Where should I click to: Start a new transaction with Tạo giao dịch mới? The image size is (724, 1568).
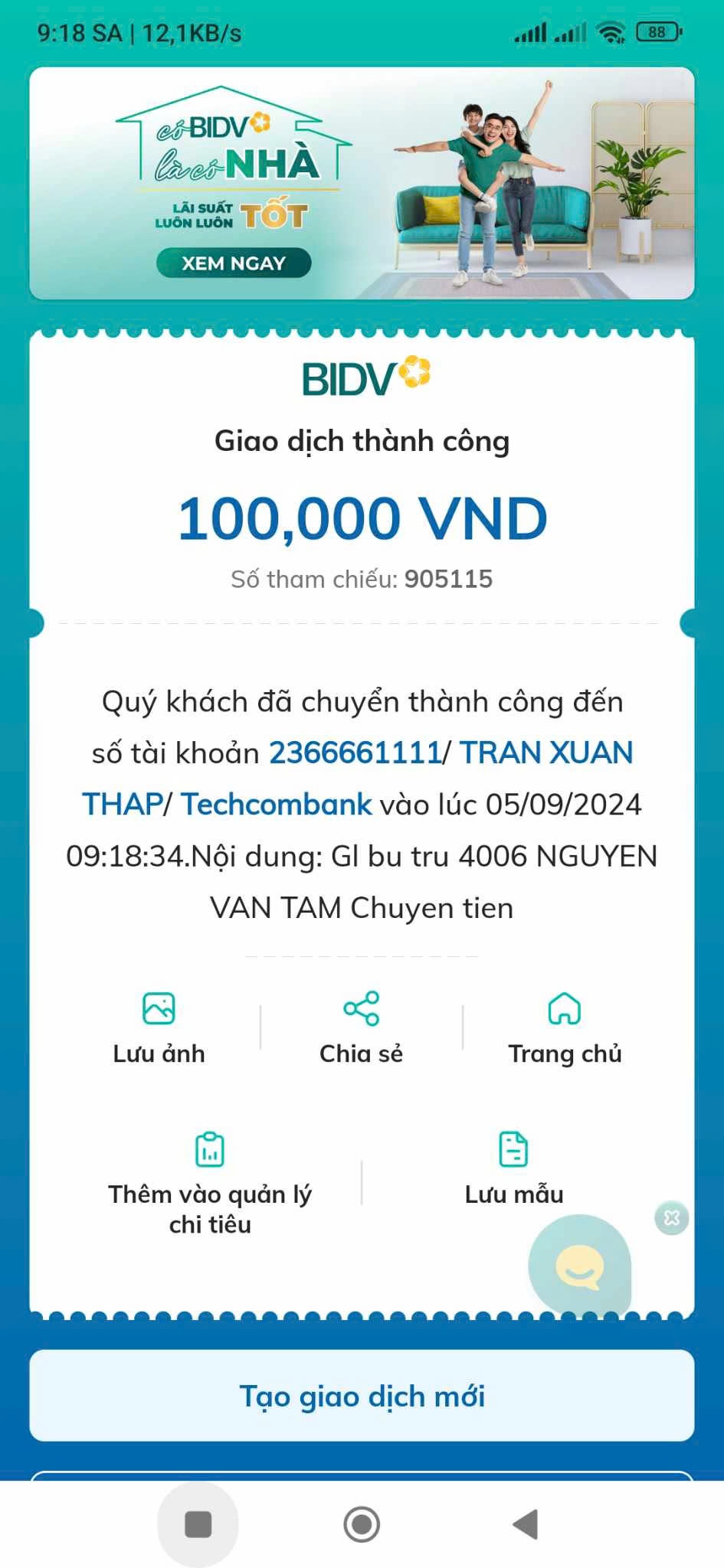[362, 1396]
